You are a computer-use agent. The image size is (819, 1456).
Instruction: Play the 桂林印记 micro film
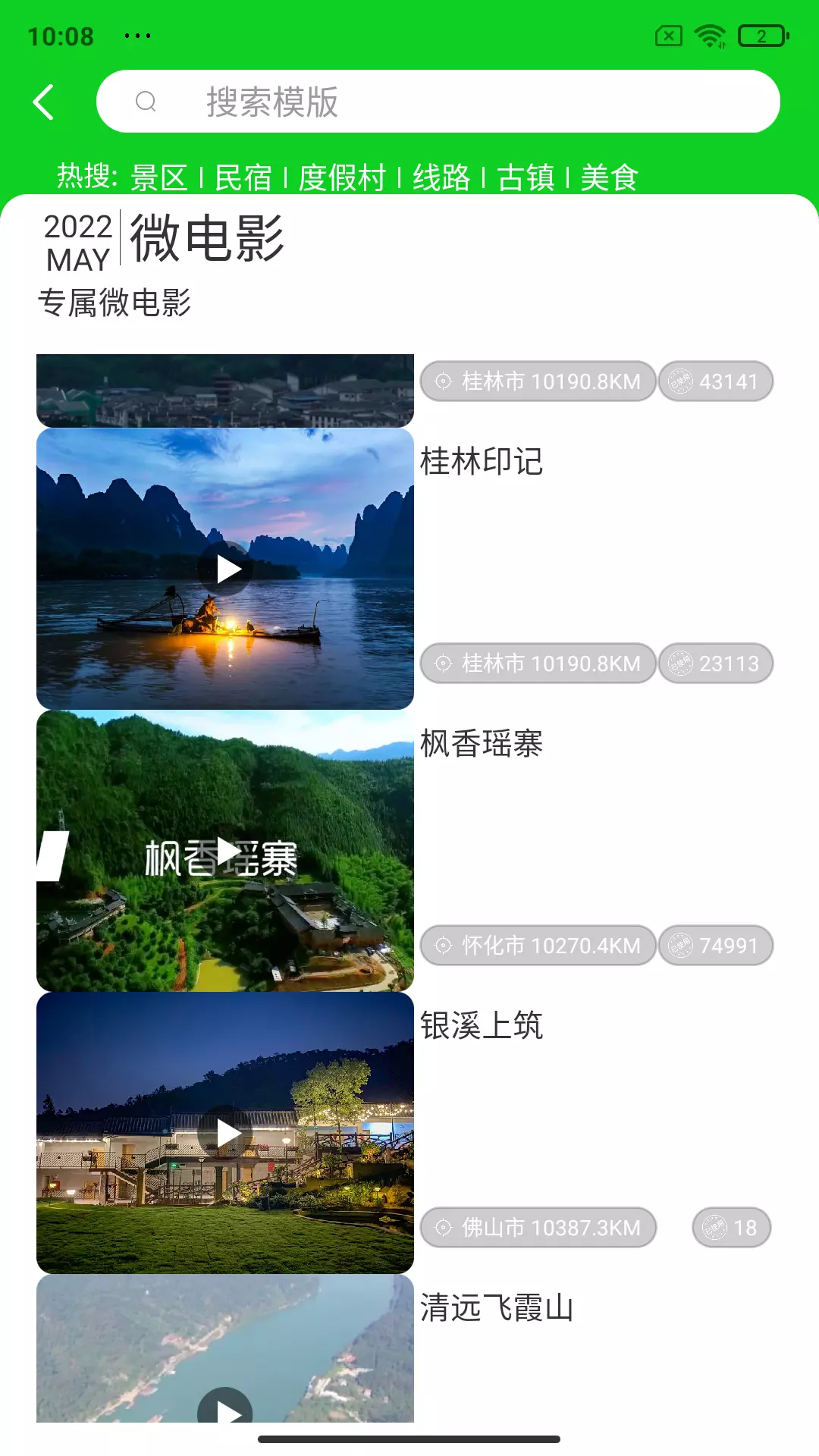[x=225, y=569]
